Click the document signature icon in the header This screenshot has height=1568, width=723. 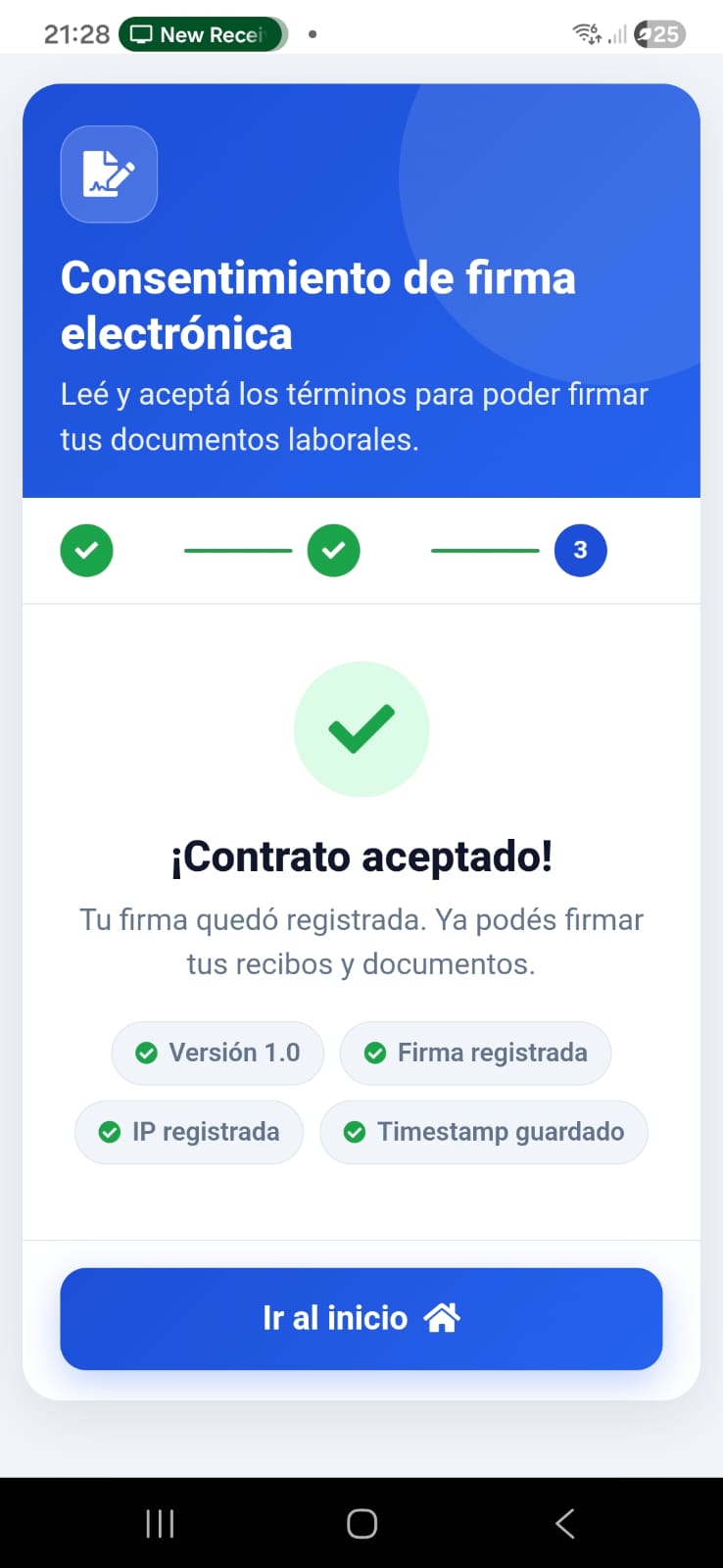click(108, 174)
